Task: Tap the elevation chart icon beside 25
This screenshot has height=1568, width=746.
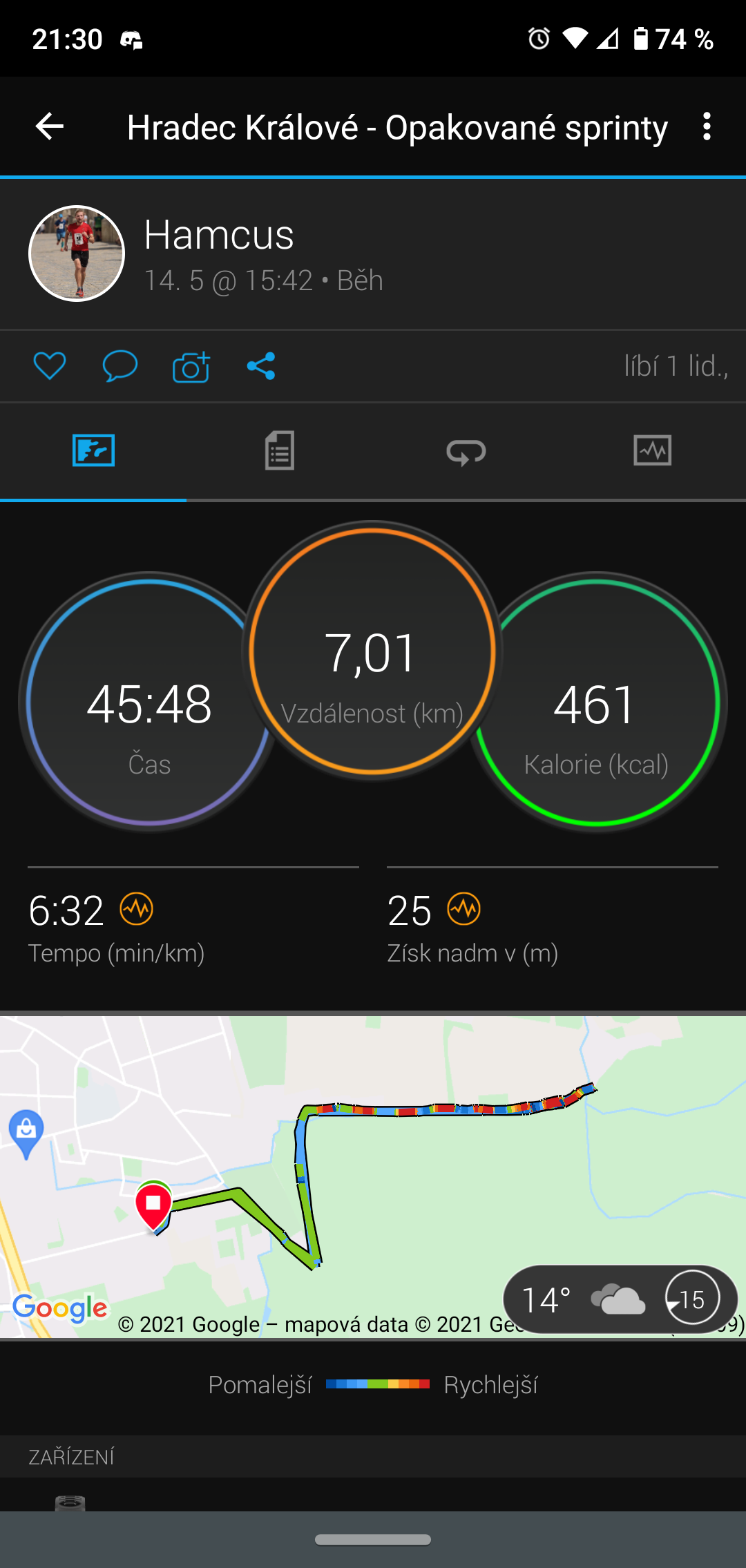Action: coord(464,909)
